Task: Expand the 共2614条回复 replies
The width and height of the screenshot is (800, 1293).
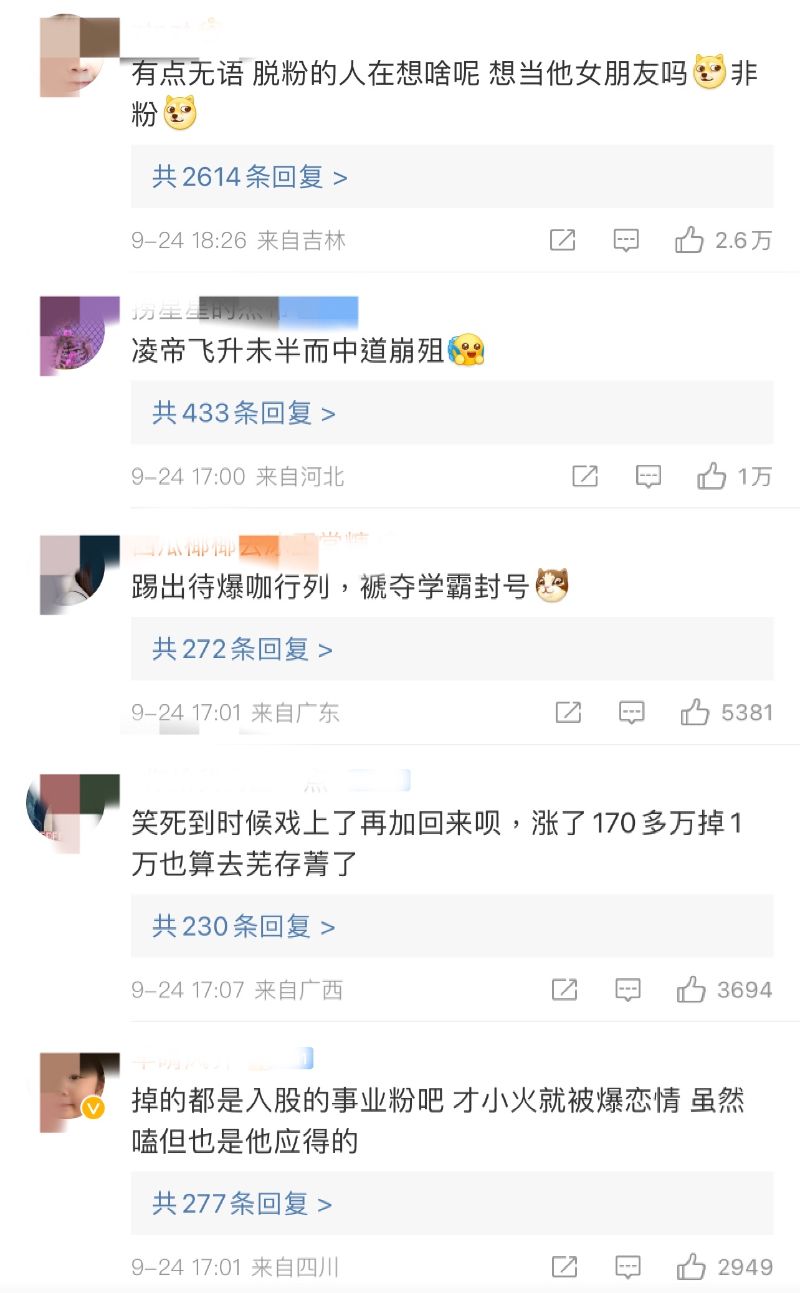Action: coord(250,177)
